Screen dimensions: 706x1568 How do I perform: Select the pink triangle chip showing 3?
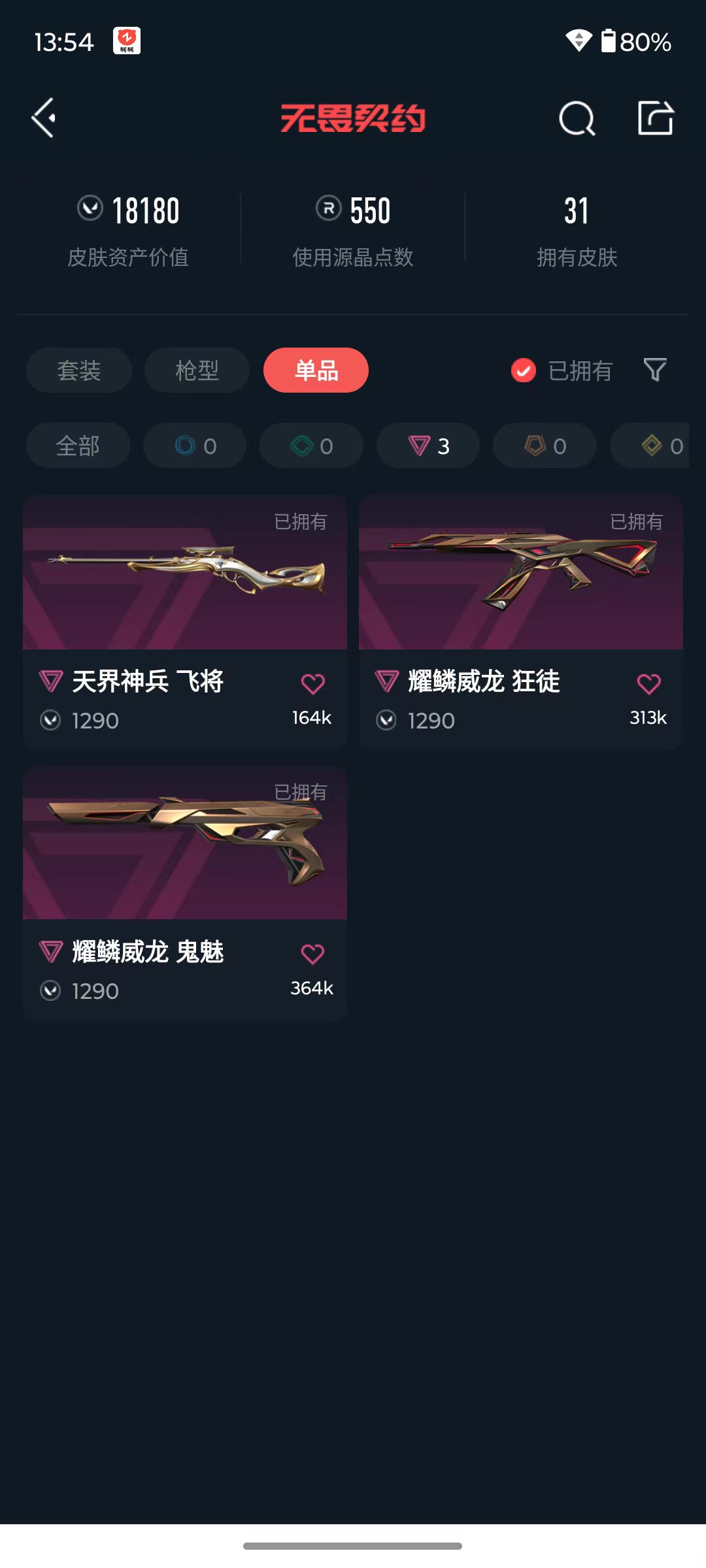tap(428, 446)
